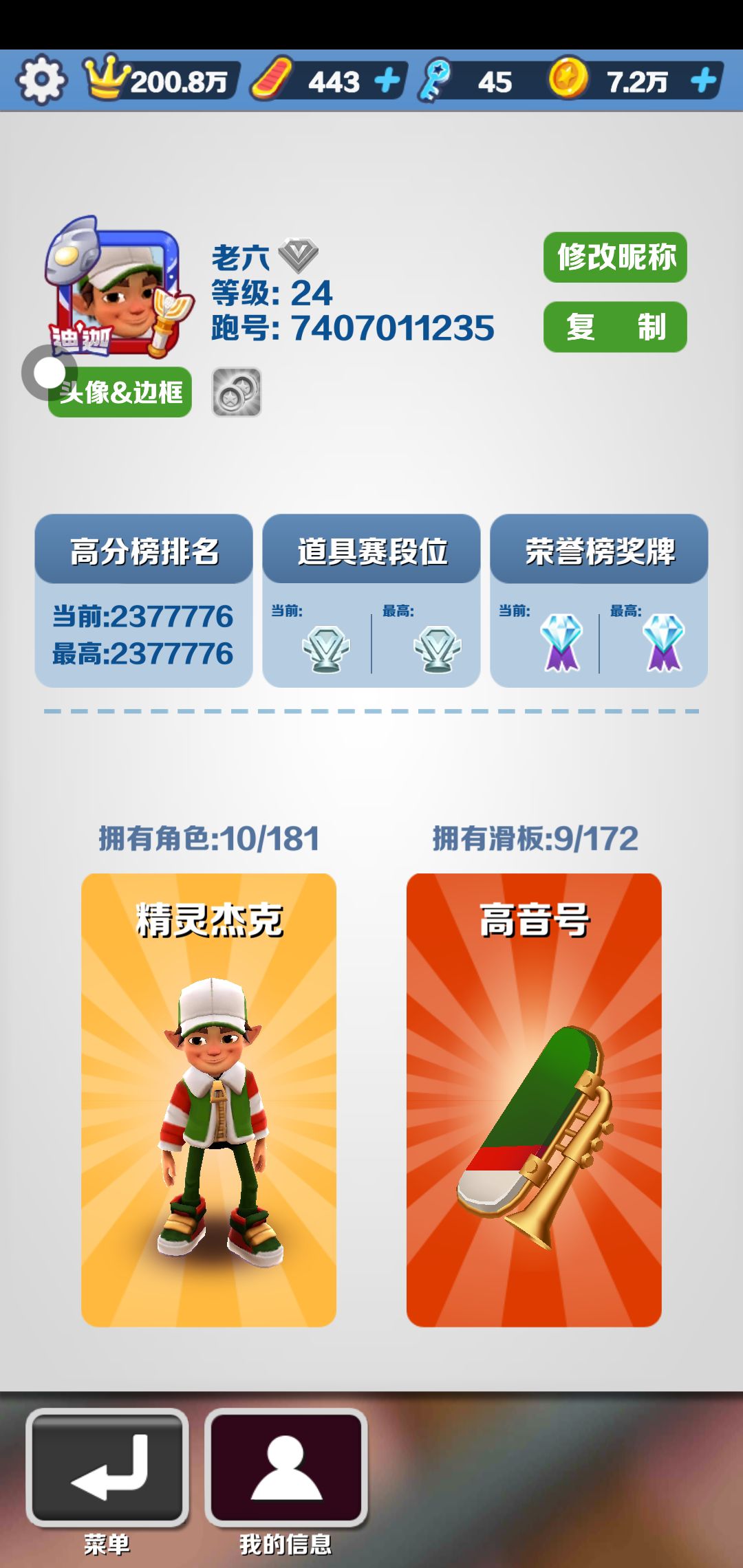Tap 修改昵称 to change nickname
Viewport: 743px width, 1568px height.
[x=615, y=257]
